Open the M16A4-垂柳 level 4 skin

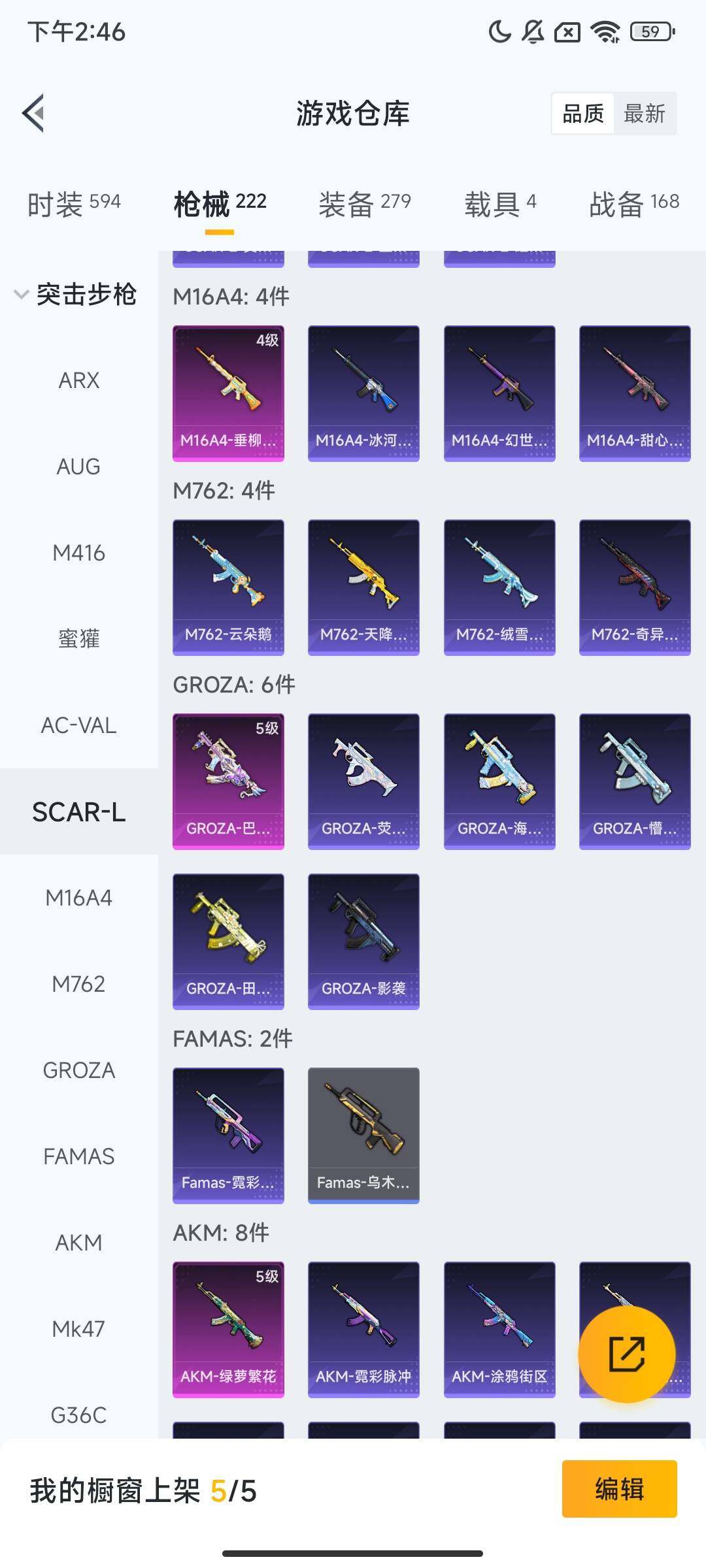(228, 393)
